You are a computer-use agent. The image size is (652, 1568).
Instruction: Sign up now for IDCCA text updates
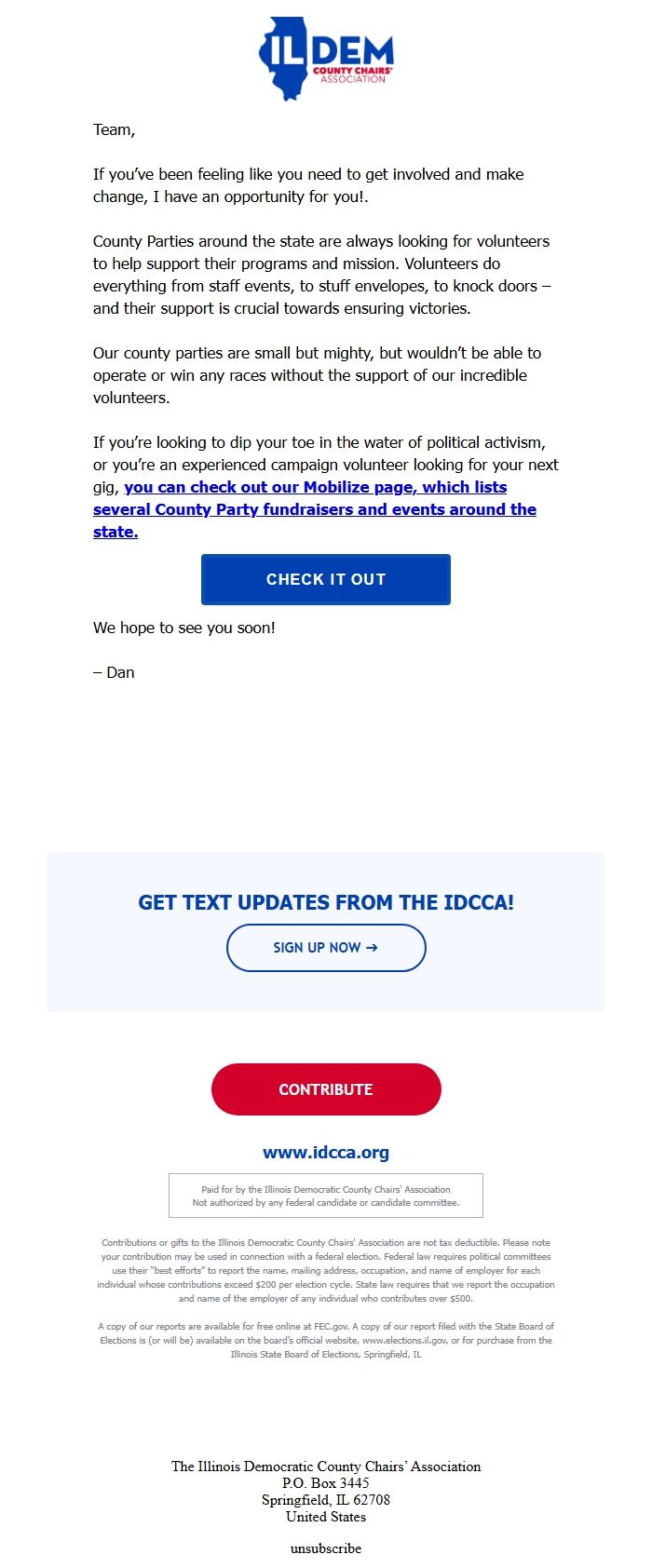pos(326,948)
